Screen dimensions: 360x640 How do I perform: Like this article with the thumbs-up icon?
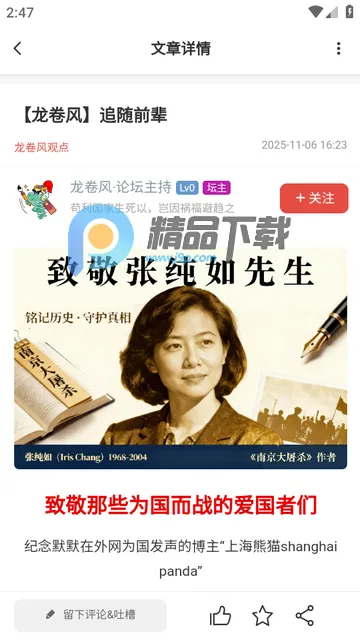pos(220,616)
